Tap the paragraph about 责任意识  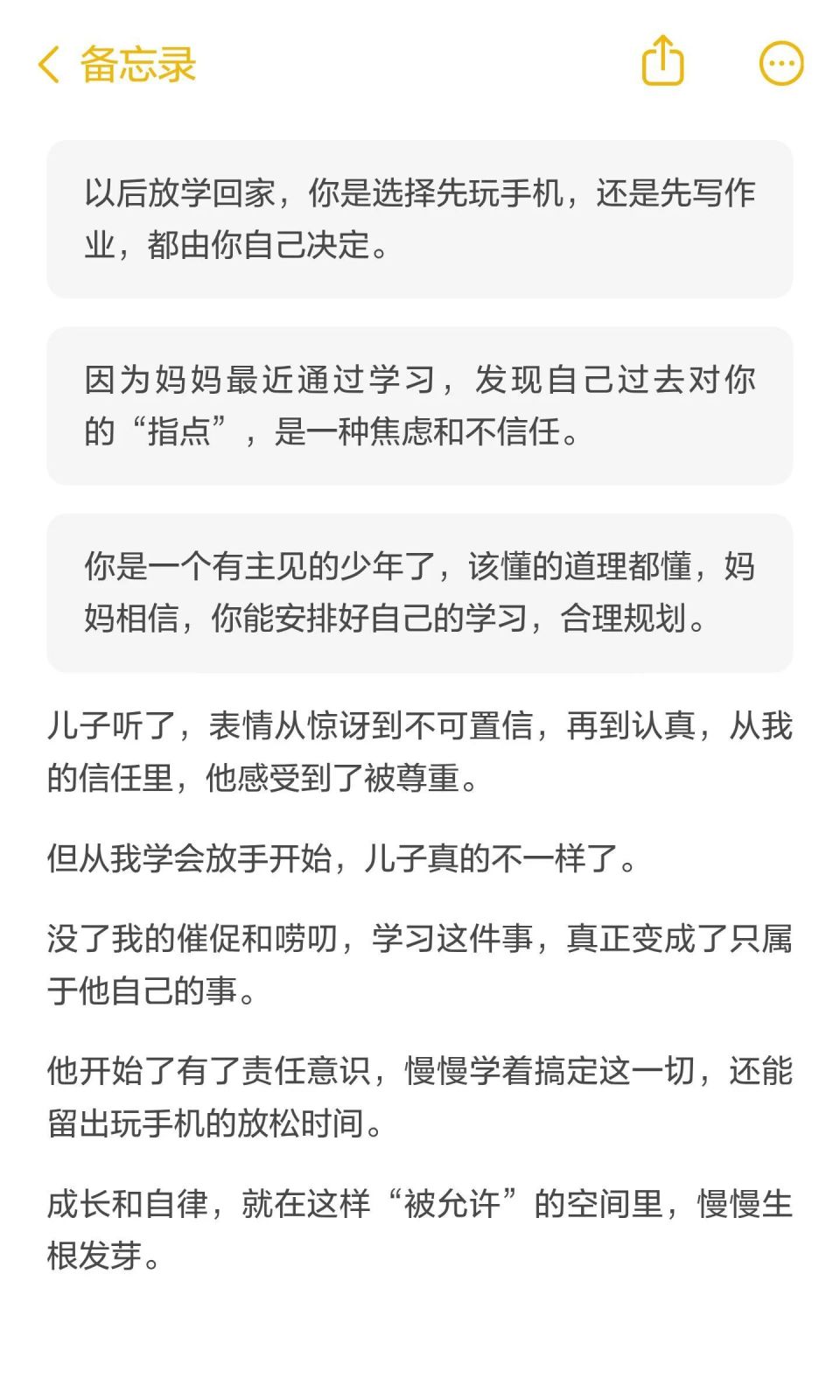pyautogui.click(x=420, y=1094)
